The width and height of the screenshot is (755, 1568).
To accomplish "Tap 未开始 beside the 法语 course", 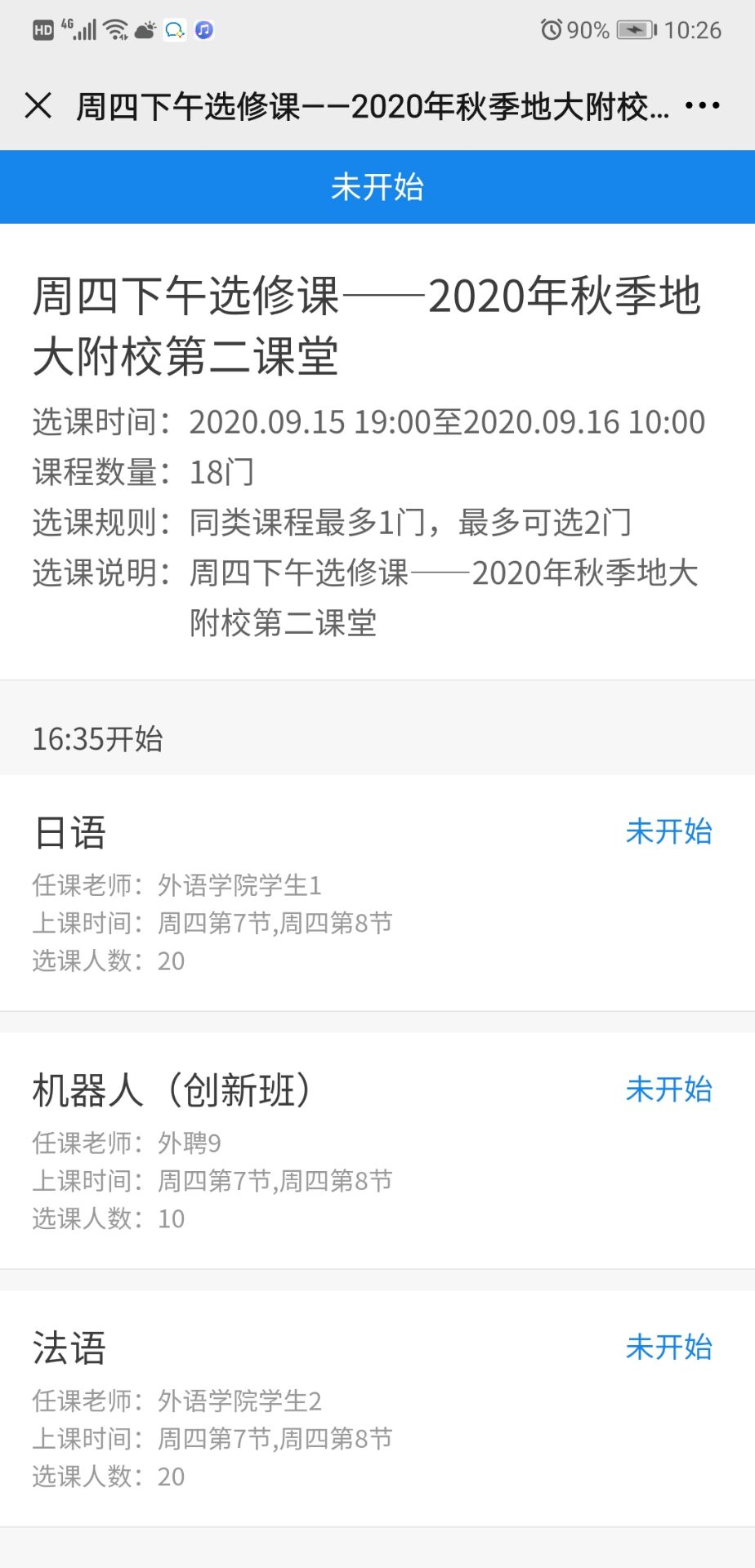I will (668, 1347).
